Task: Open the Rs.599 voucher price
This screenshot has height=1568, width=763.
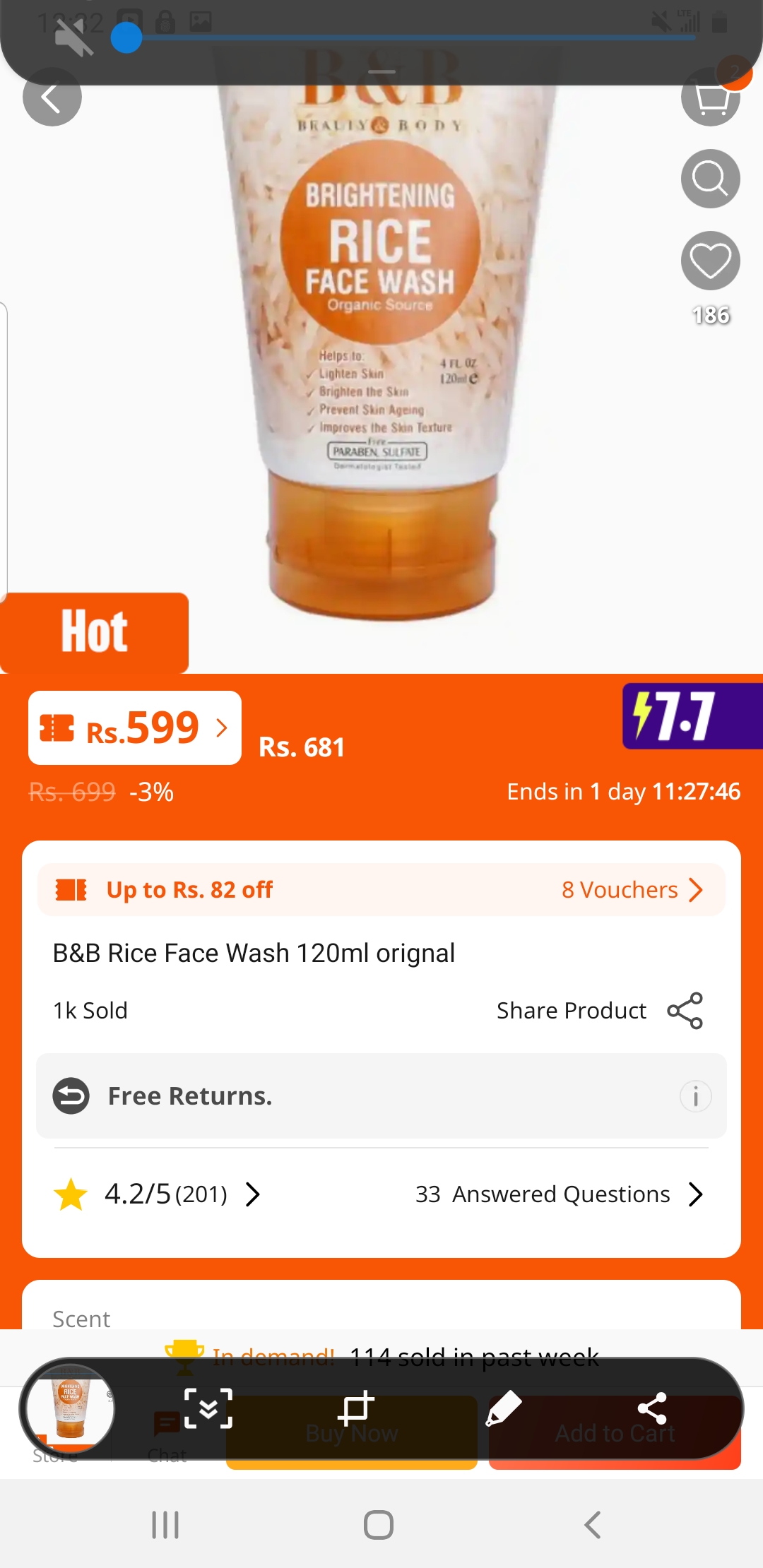Action: point(135,727)
